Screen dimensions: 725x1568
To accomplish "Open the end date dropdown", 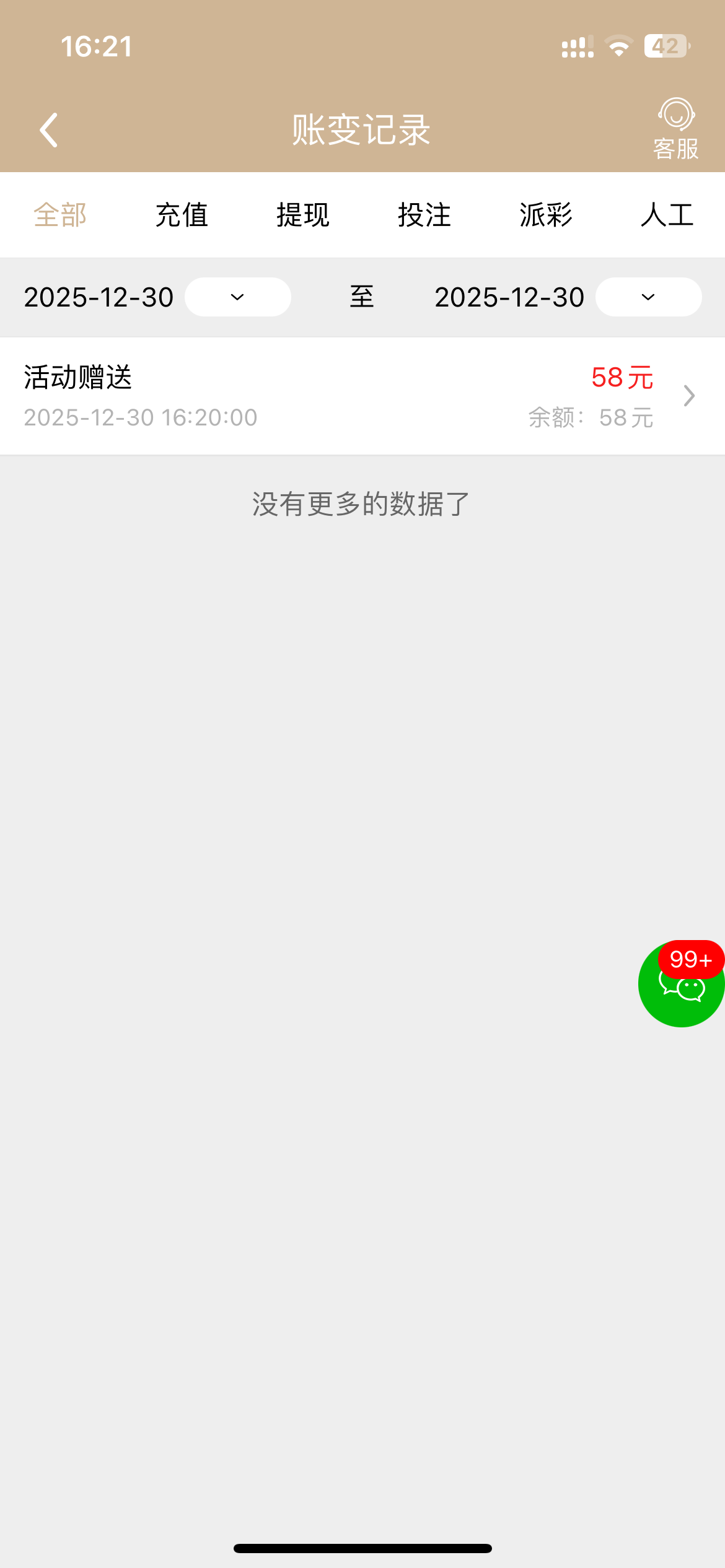I will click(x=648, y=297).
